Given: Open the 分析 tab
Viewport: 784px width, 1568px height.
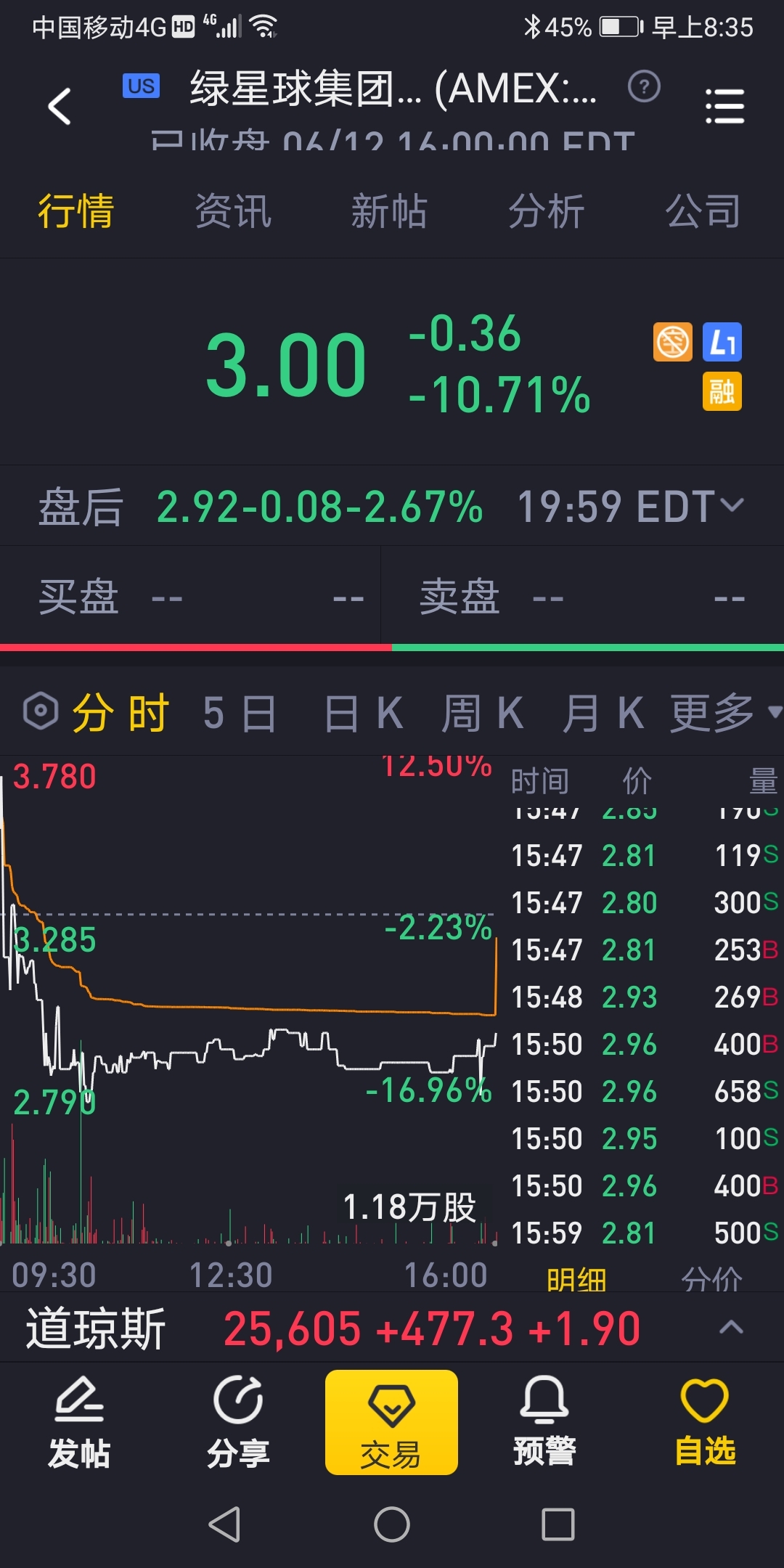Looking at the screenshot, I should (x=546, y=211).
